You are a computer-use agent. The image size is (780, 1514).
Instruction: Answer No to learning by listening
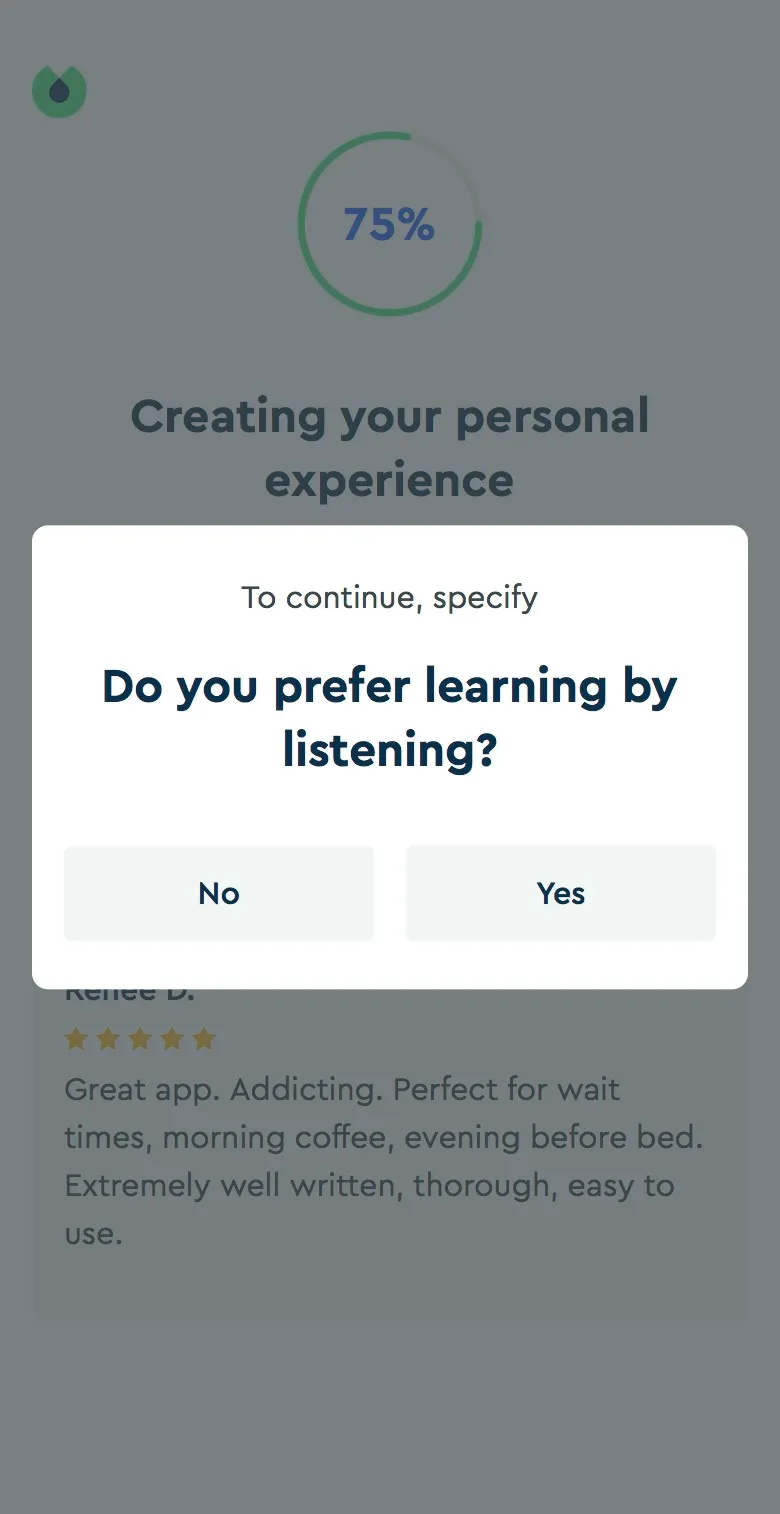pyautogui.click(x=219, y=893)
